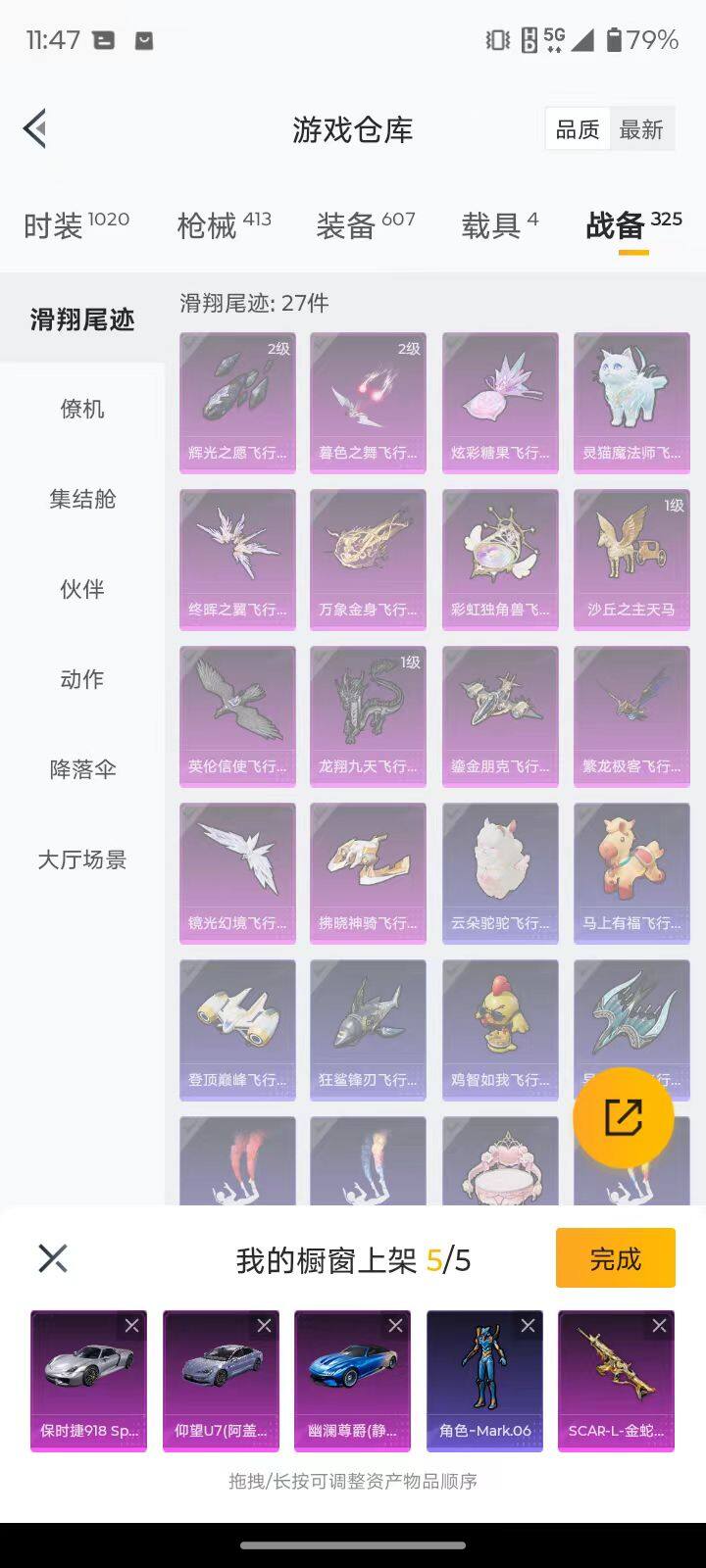706x1568 pixels.
Task: Open the 辉光之愿 level 2 flight trail
Action: pyautogui.click(x=236, y=402)
